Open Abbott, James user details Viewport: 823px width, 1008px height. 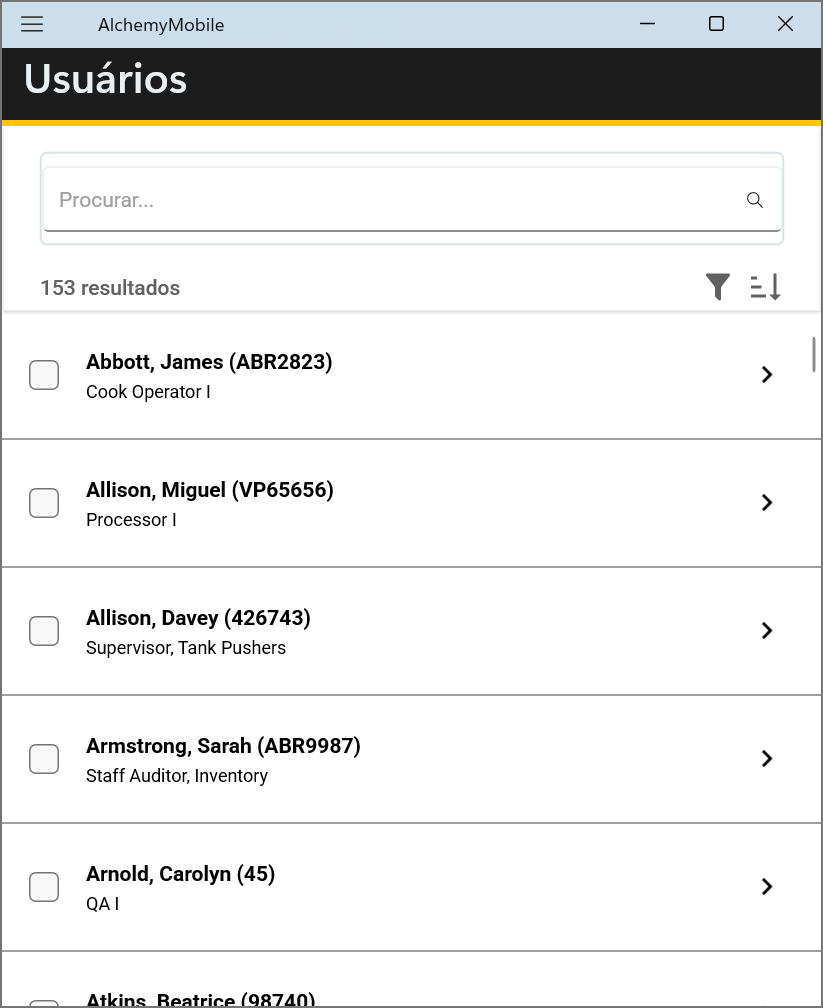tap(767, 375)
